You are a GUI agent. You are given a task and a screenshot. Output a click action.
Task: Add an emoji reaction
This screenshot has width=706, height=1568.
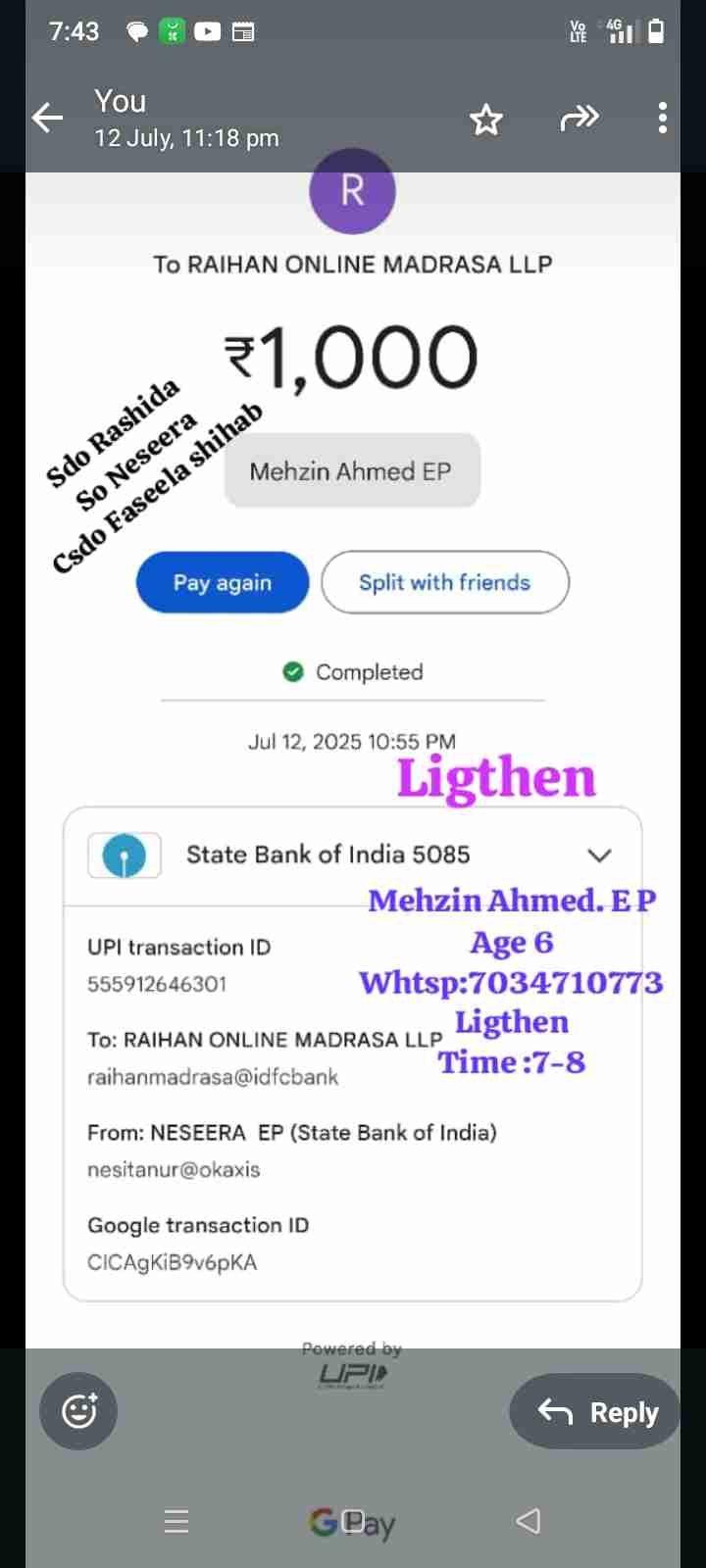78,1411
